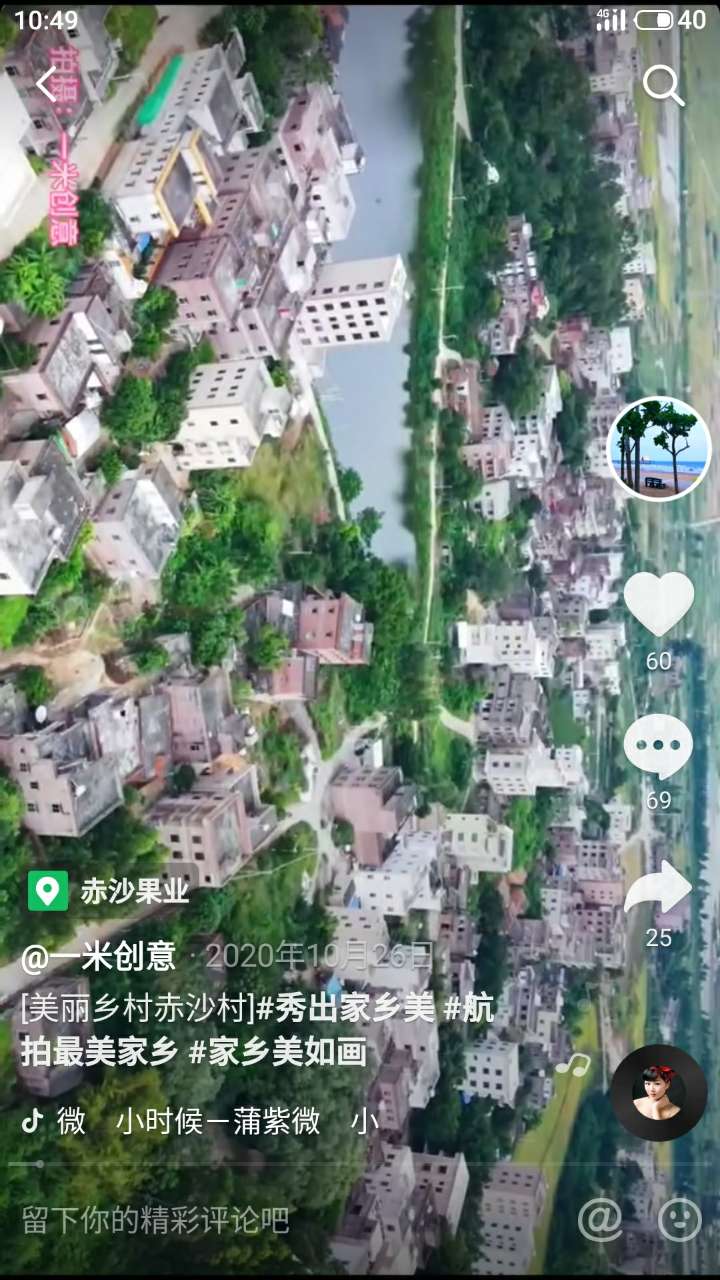
Task: Open the 小时候-蒲紫微 soundtrack
Action: (218, 1121)
